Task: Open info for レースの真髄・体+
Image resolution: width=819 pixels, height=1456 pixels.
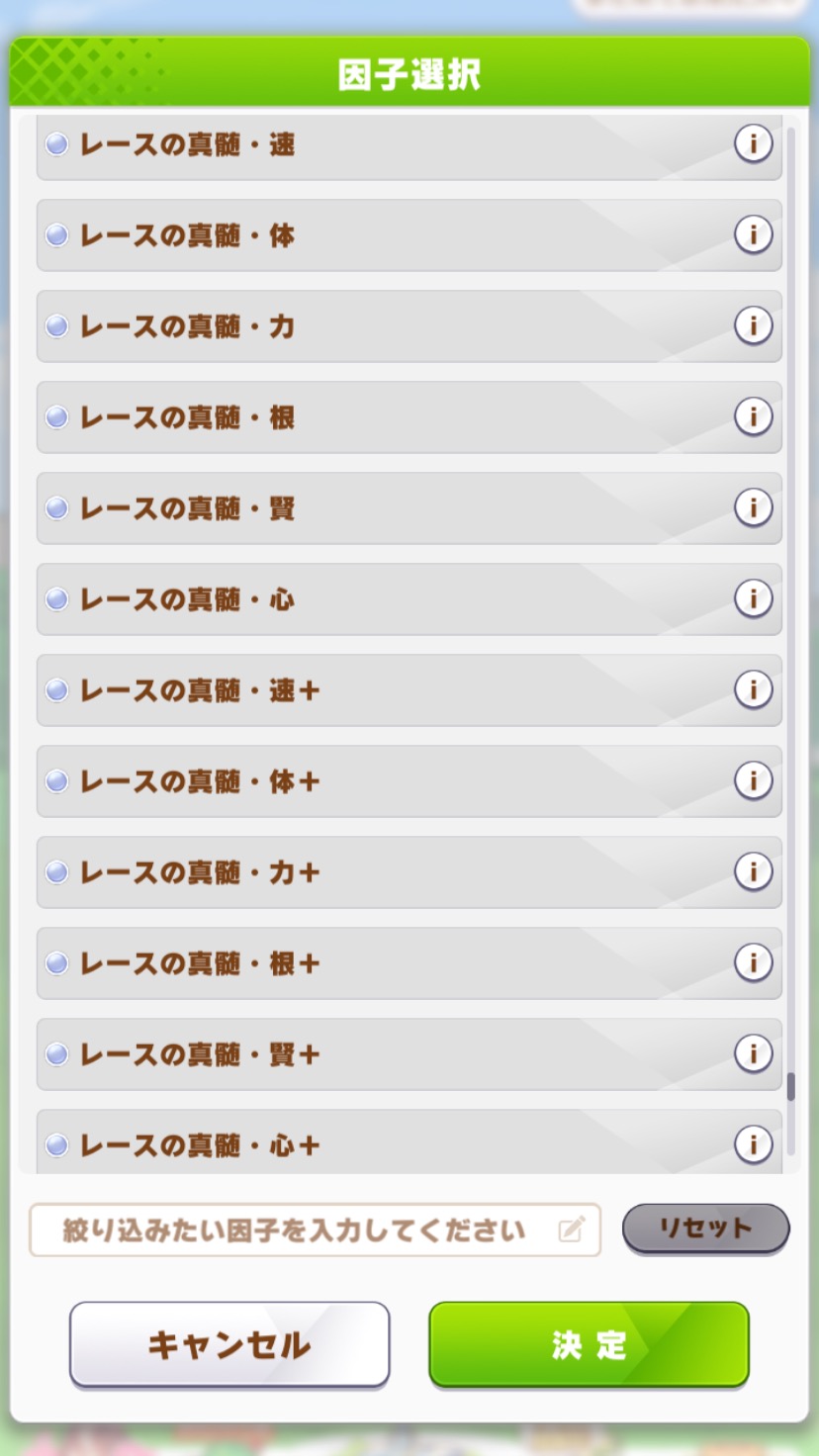Action: coord(753,780)
